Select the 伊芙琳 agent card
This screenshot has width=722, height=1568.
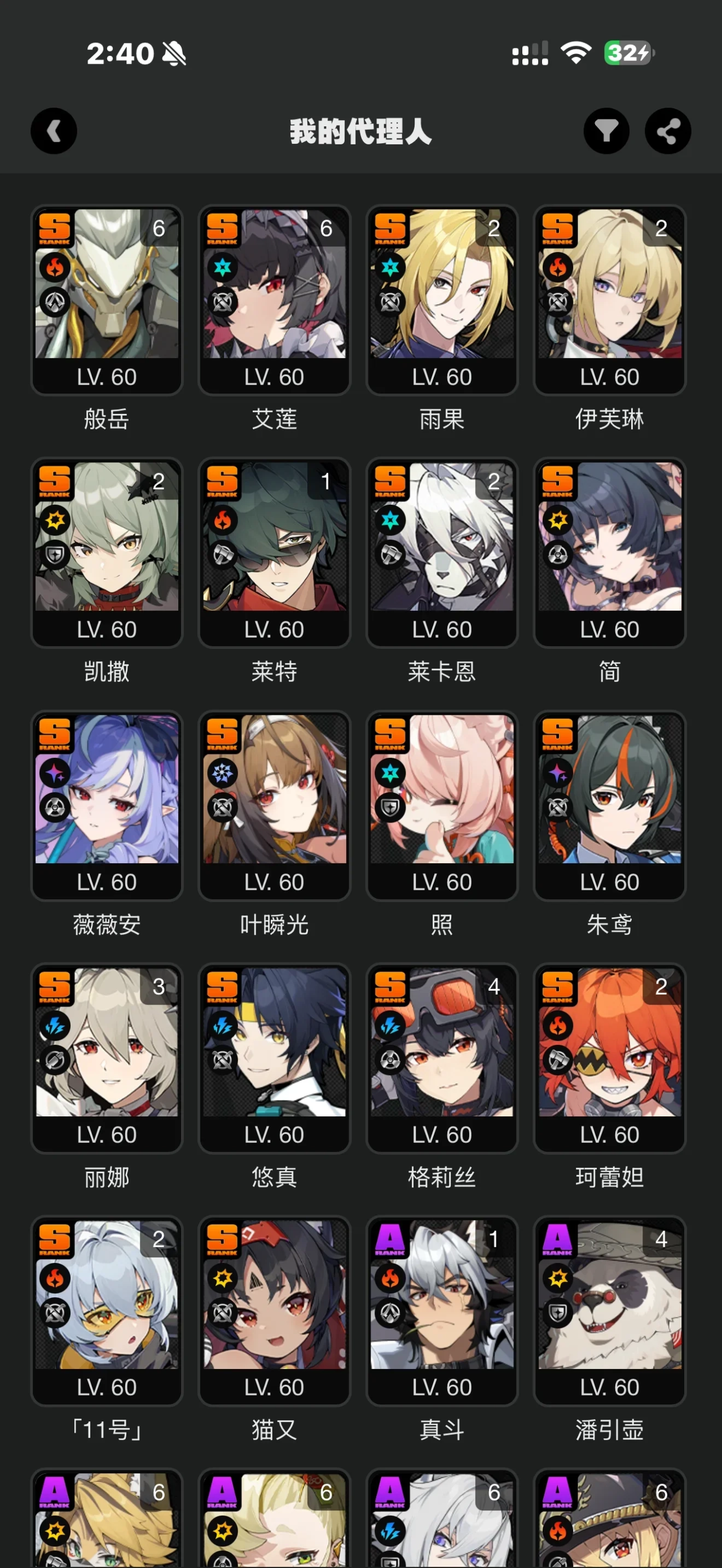click(609, 299)
